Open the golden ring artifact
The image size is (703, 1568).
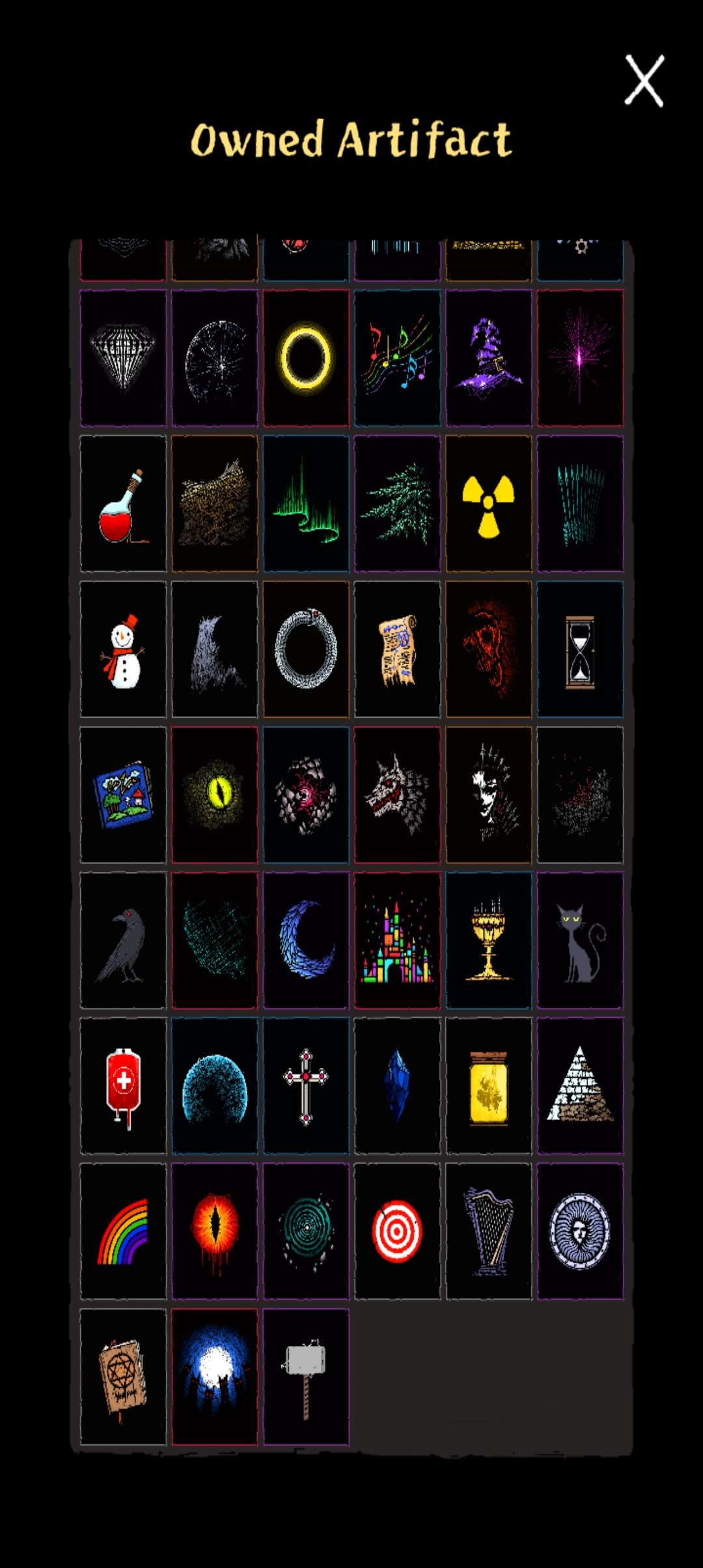pos(305,357)
